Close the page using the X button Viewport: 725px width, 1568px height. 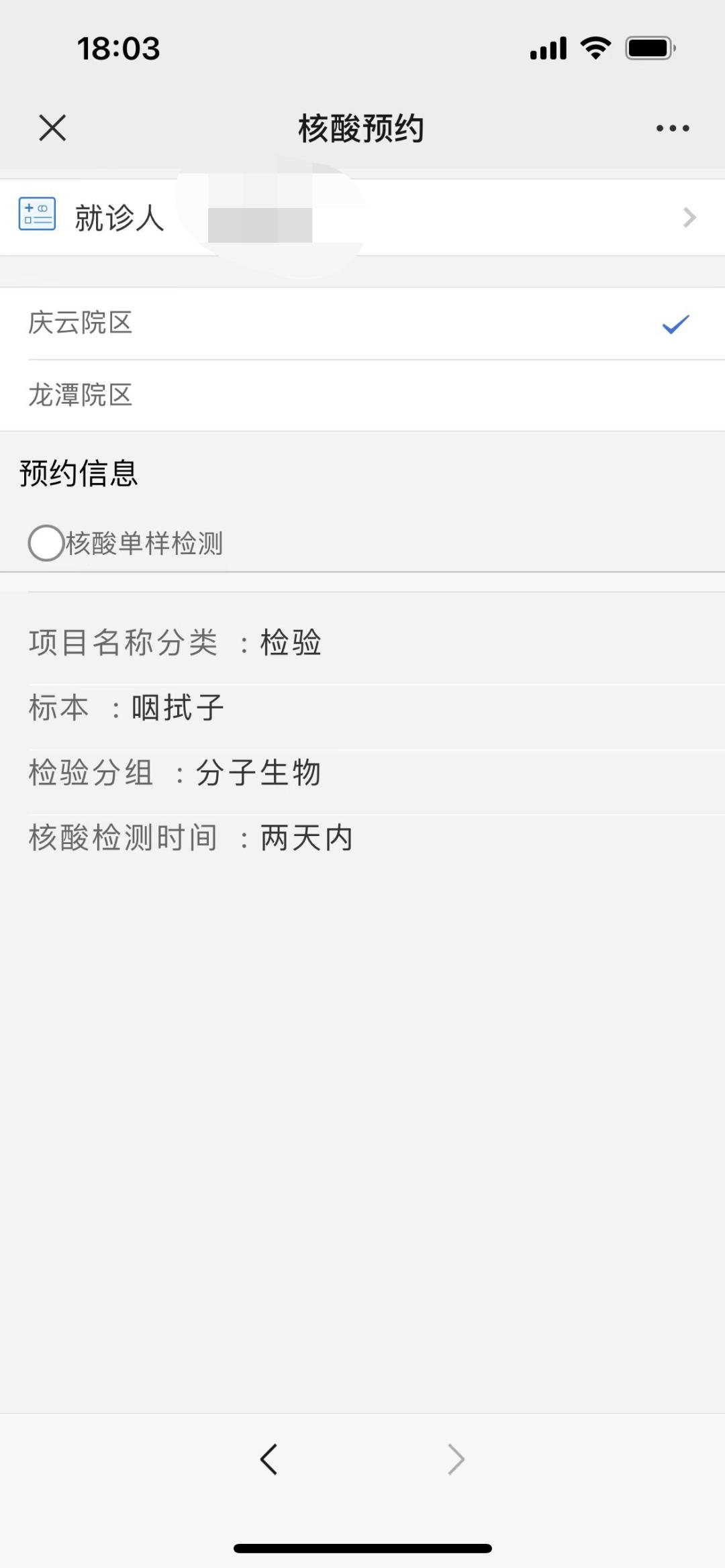click(52, 127)
